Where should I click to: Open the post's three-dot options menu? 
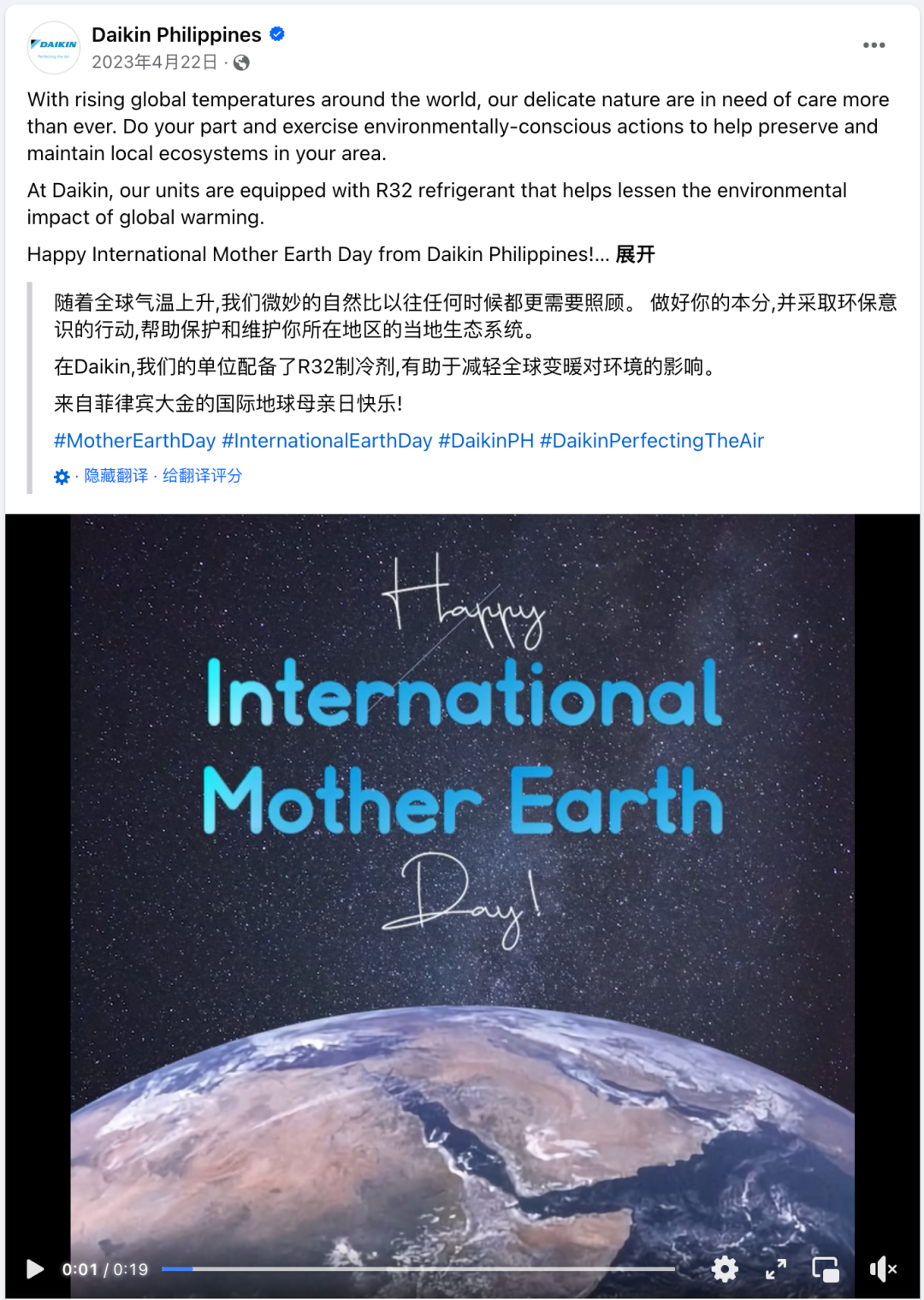point(874,45)
